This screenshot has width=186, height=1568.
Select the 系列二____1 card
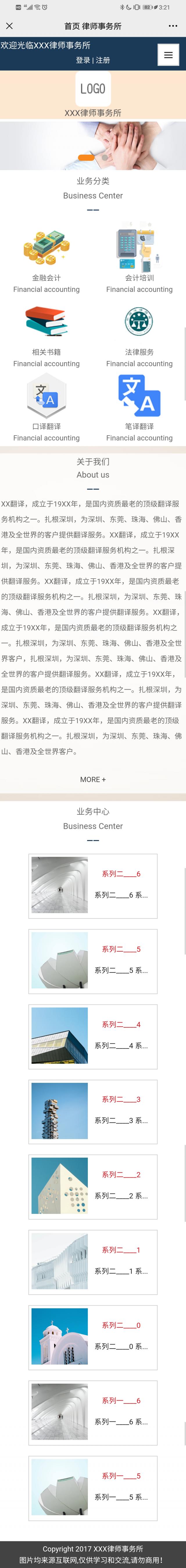(93, 1262)
